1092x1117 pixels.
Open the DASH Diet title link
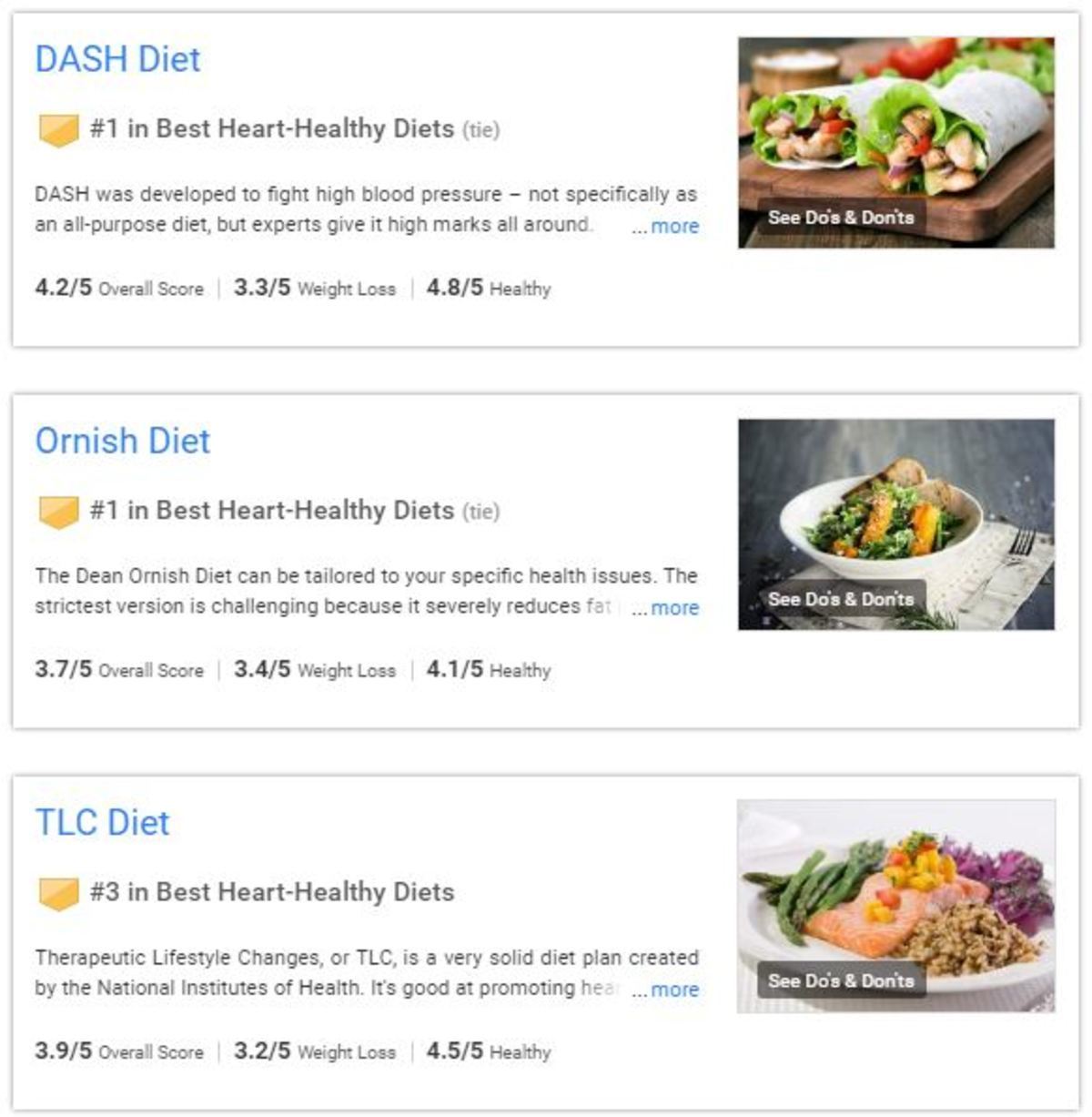tap(117, 59)
